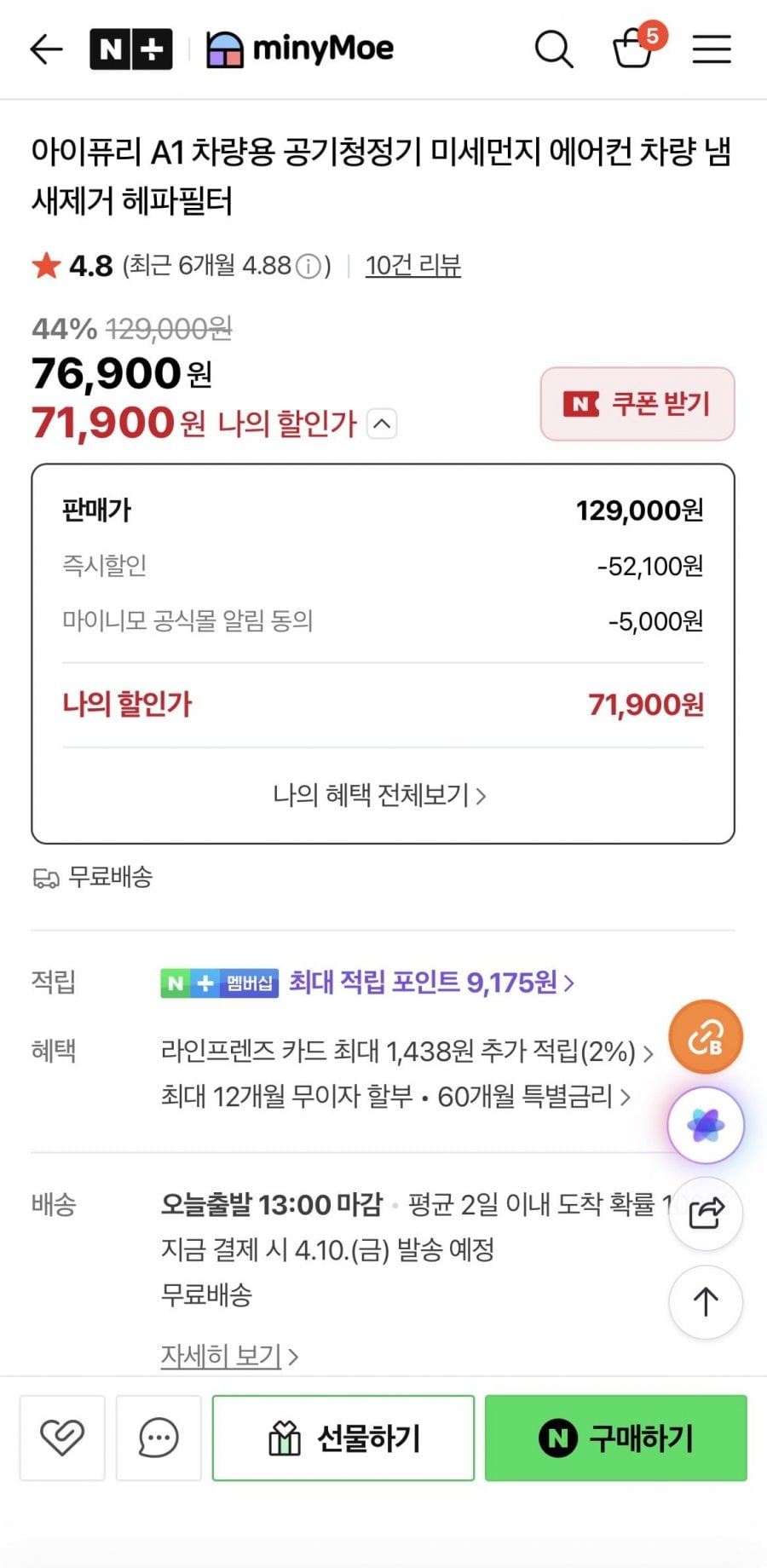Tap the orange floating link icon
The width and height of the screenshot is (767, 1568).
pyautogui.click(x=705, y=1036)
